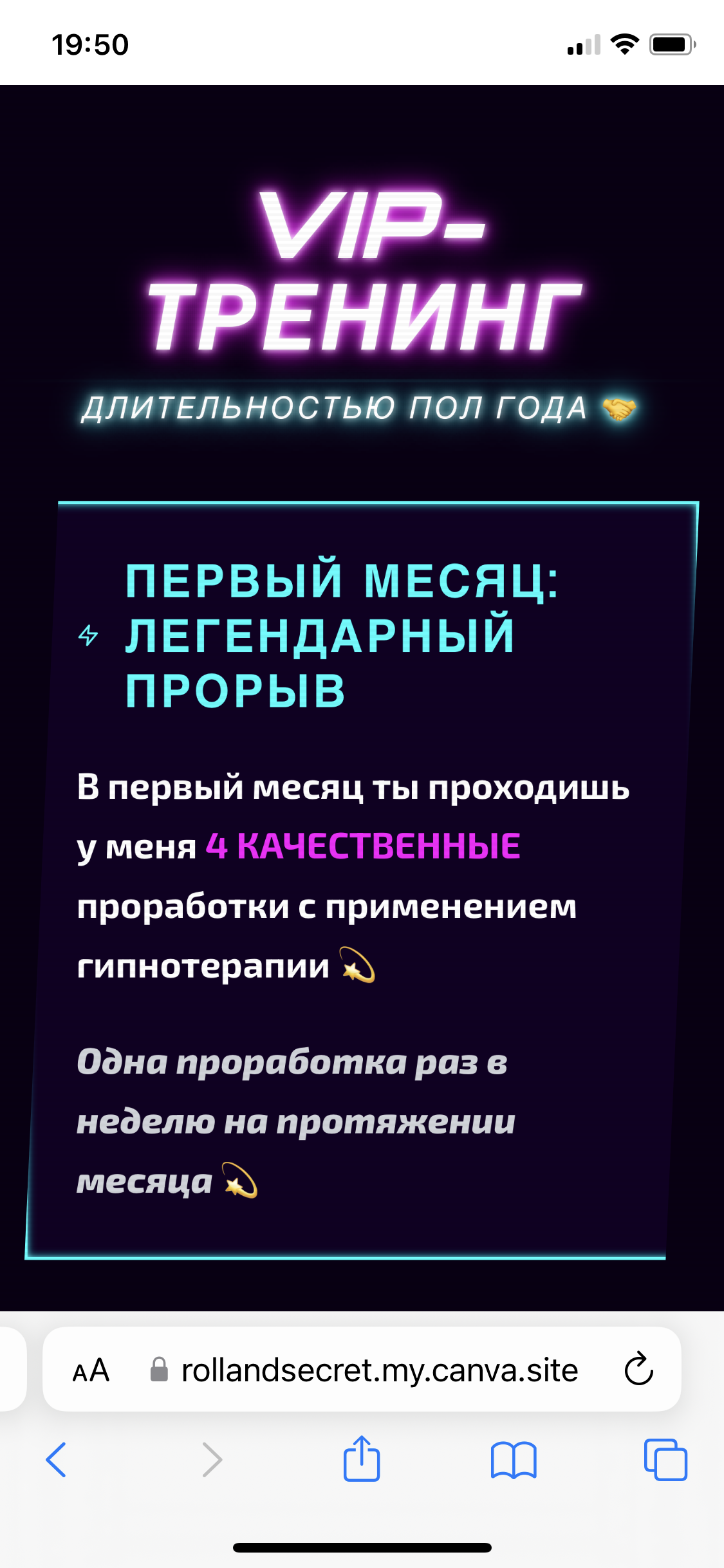Open the share sheet
Viewport: 724px width, 1568px height.
click(x=362, y=1459)
